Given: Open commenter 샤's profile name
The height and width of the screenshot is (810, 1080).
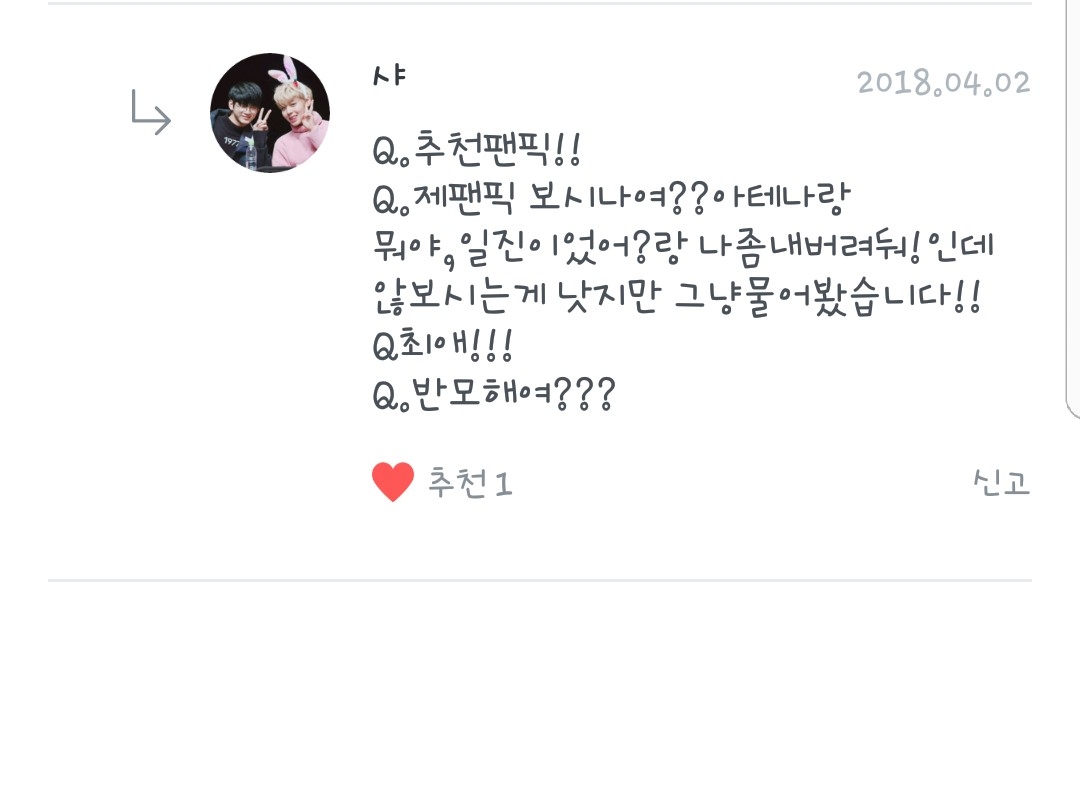Looking at the screenshot, I should click(389, 75).
